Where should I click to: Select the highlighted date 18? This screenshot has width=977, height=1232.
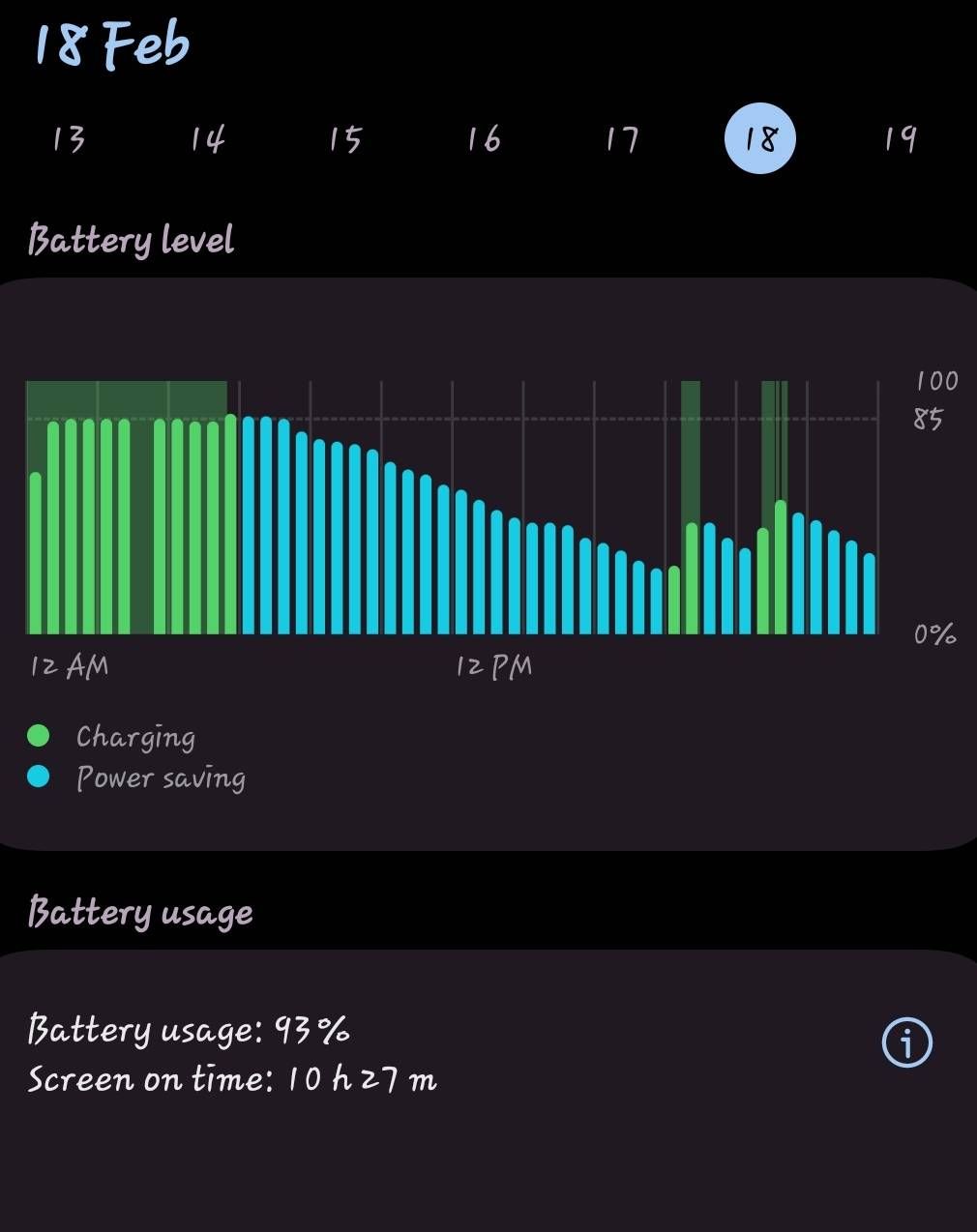pos(759,138)
